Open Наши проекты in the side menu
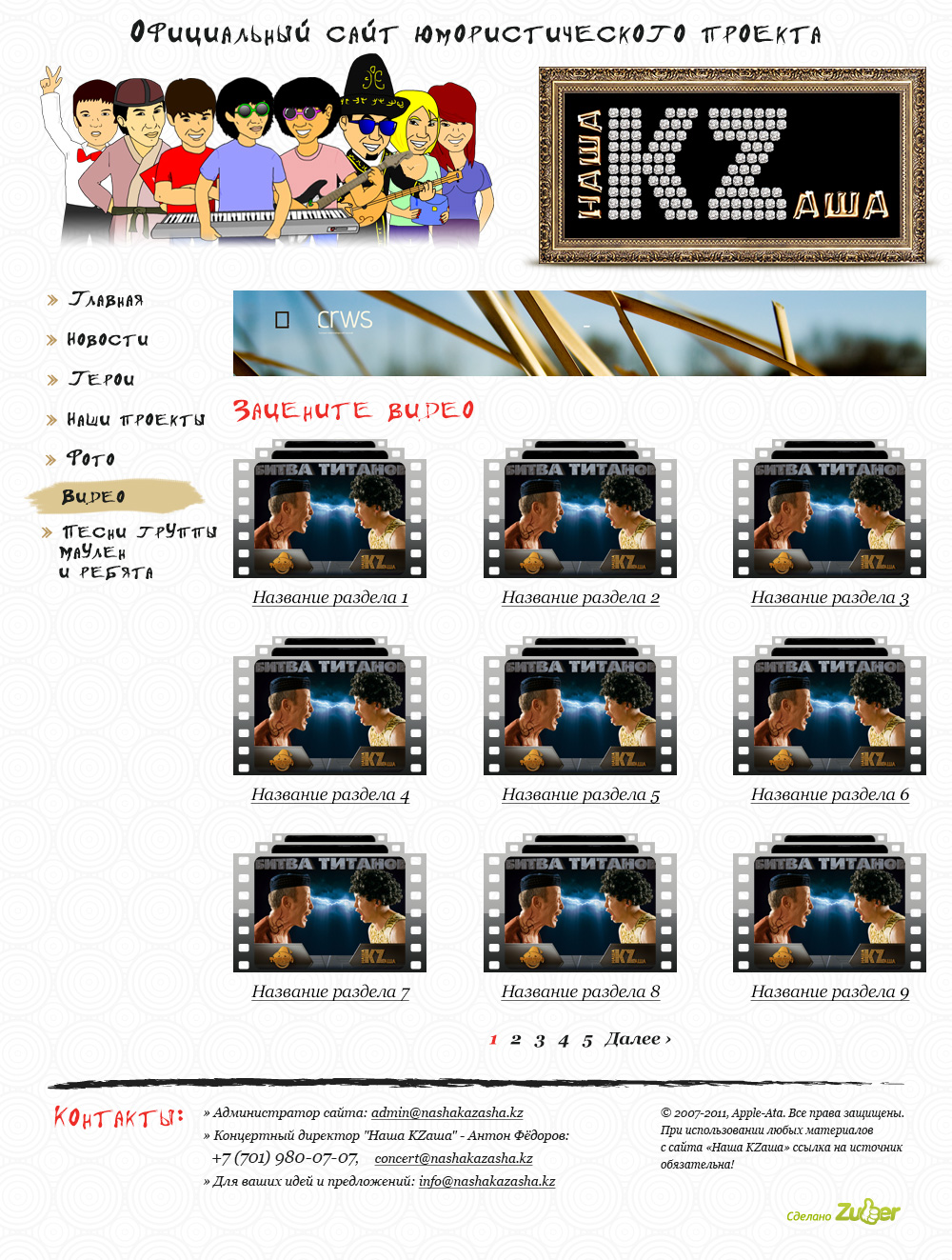Image resolution: width=952 pixels, height=1260 pixels. pos(135,419)
